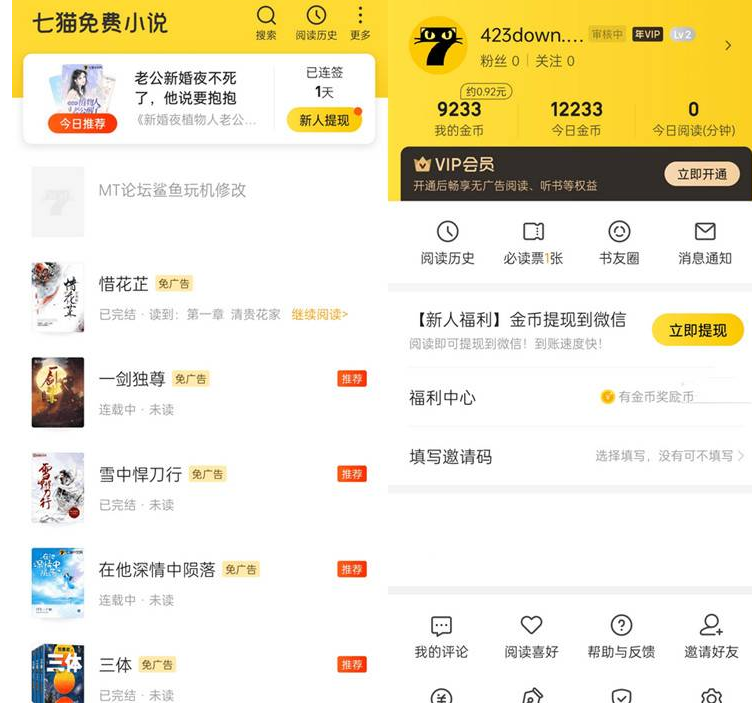Open the book 三体
Screen dimensions: 752x703
[x=115, y=664]
